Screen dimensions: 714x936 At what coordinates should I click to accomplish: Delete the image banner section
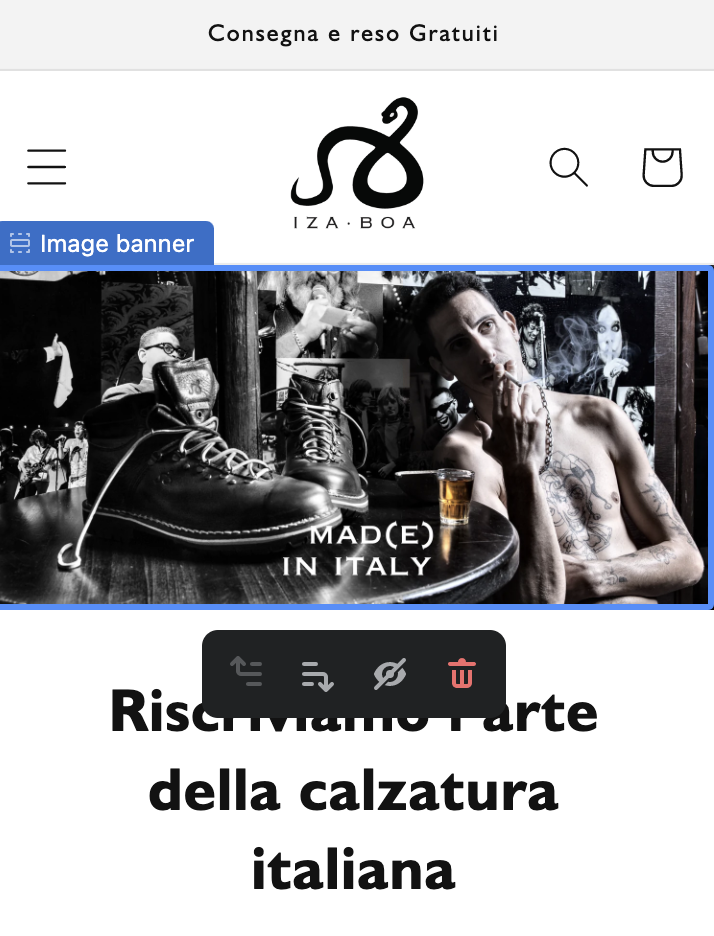(x=461, y=674)
